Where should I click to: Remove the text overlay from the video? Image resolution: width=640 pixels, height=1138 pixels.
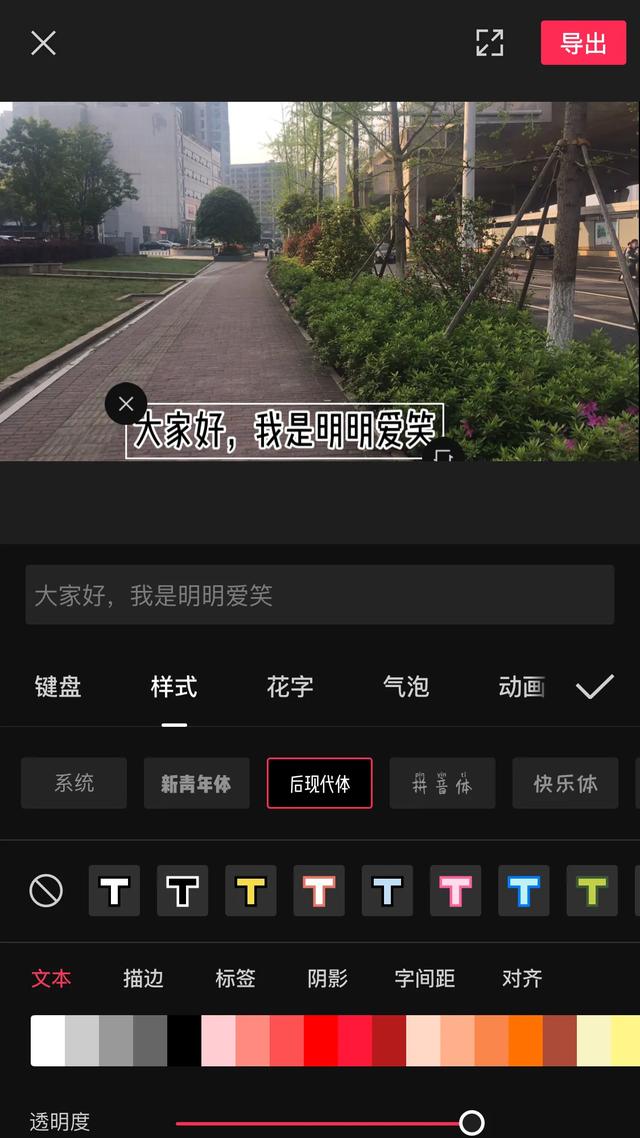(126, 404)
